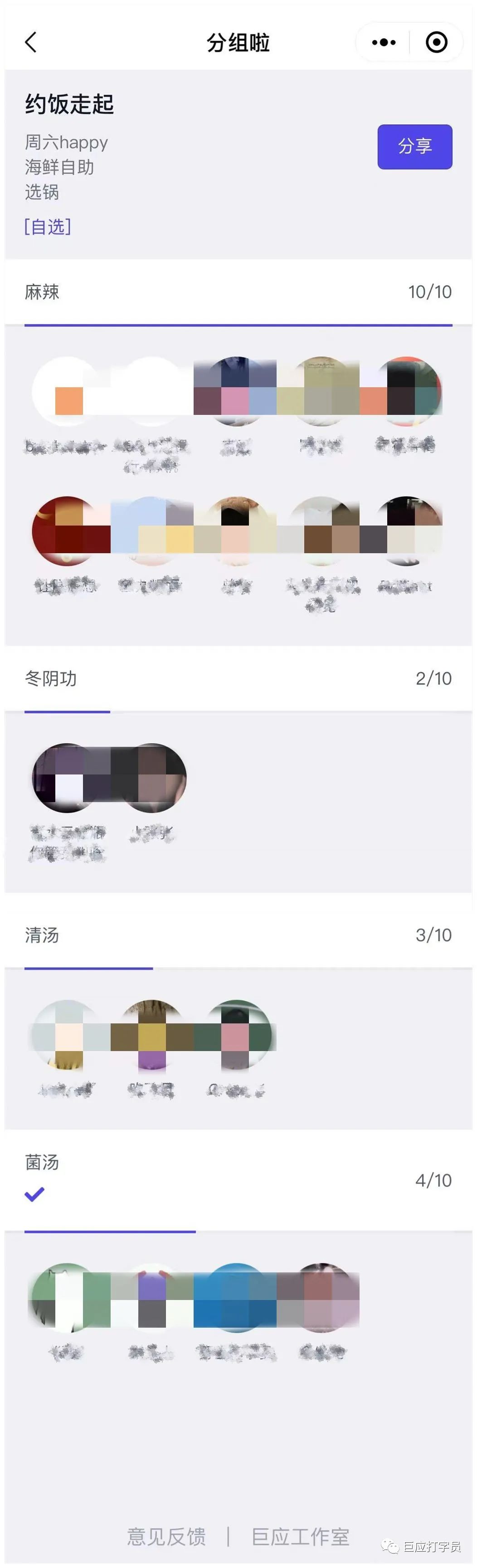The image size is (477, 1568).
Task: Open the mini program more-options menu
Action: tap(383, 42)
